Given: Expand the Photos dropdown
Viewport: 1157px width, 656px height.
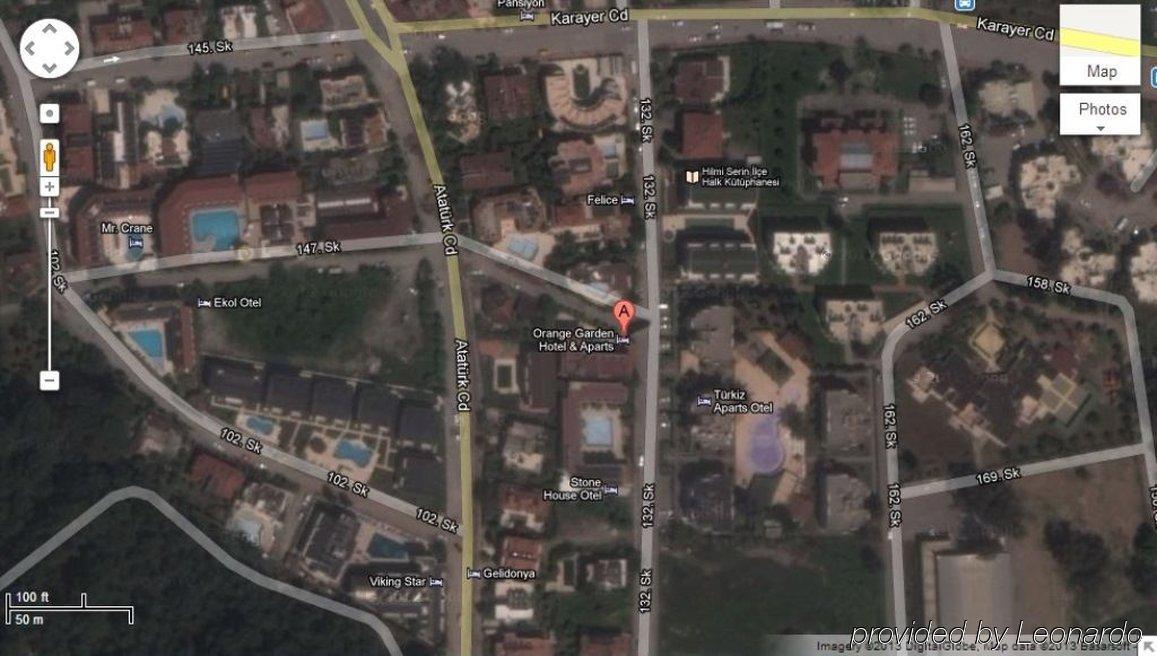Looking at the screenshot, I should pyautogui.click(x=1100, y=114).
